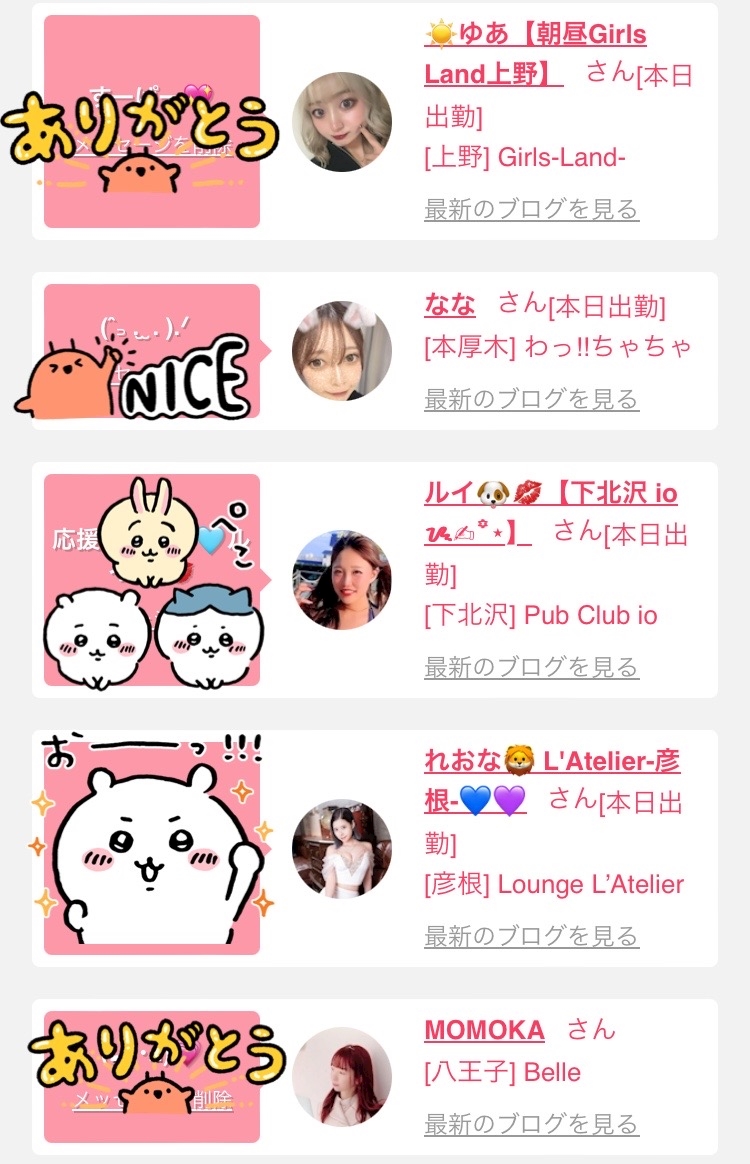Read the latest blog of ルイ
The image size is (750, 1164).
tap(531, 667)
